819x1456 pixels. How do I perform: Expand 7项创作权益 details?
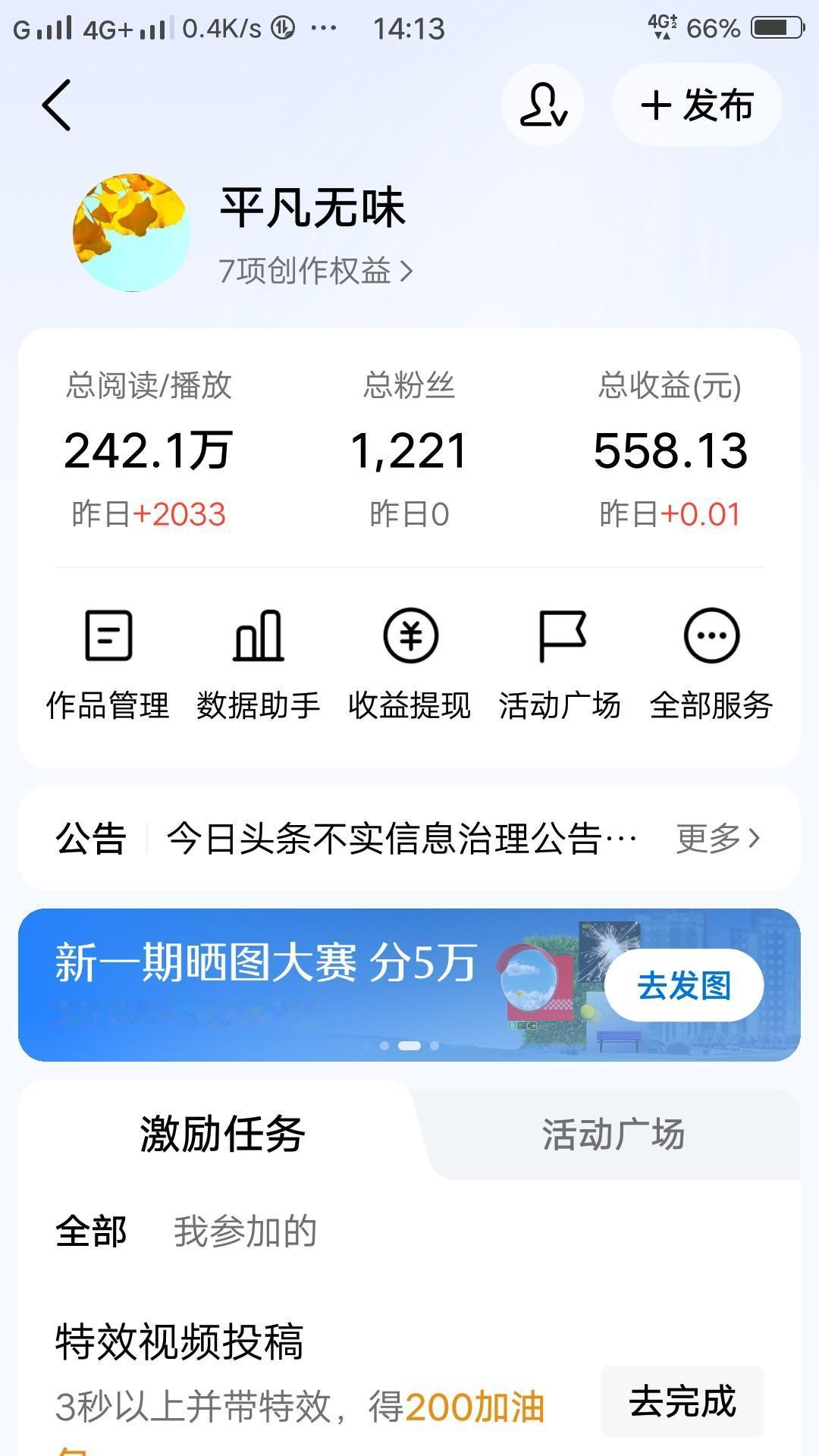[x=313, y=271]
